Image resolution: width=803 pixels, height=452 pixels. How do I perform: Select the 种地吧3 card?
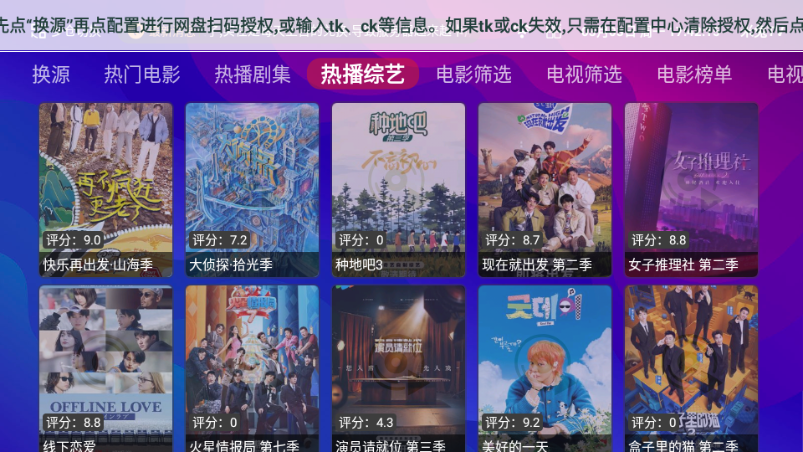tap(398, 190)
